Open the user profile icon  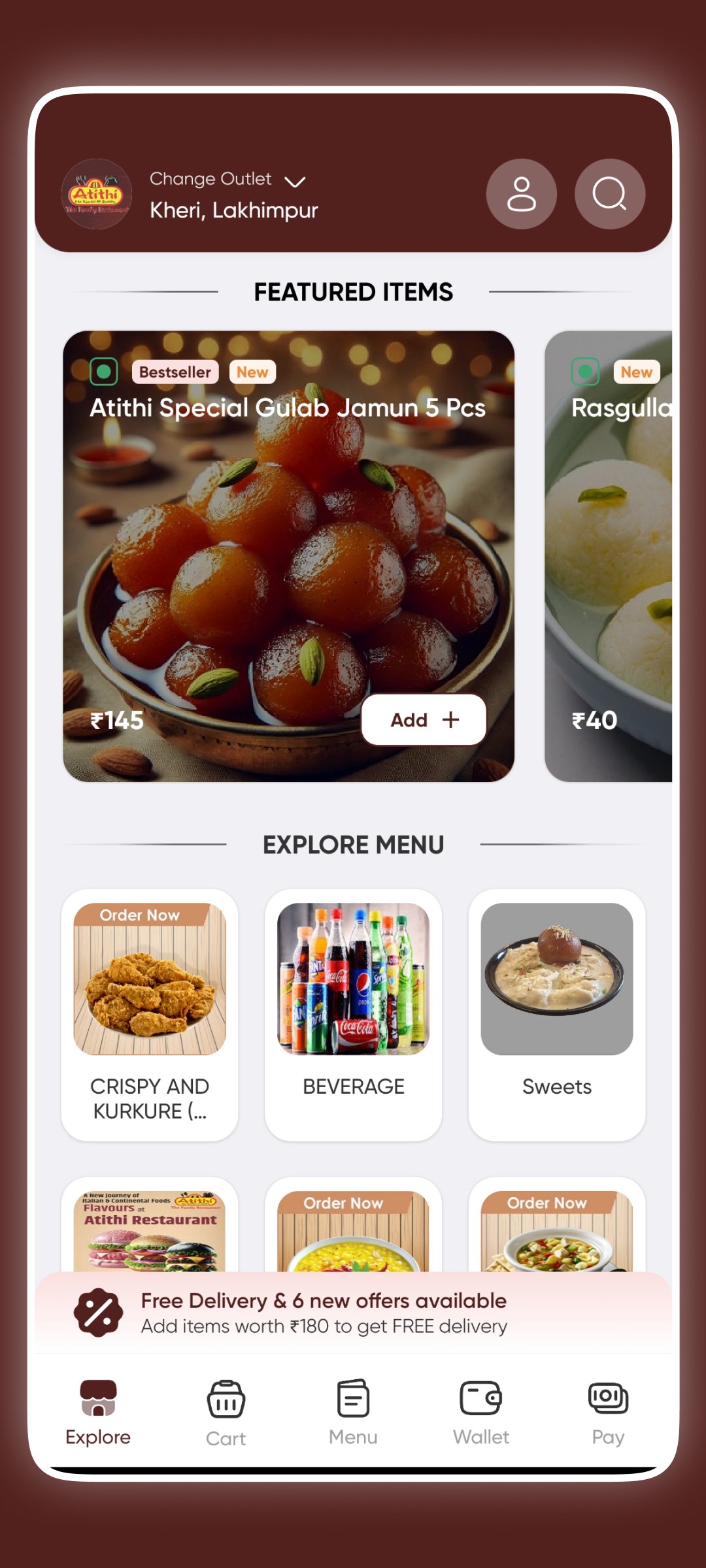[x=521, y=194]
